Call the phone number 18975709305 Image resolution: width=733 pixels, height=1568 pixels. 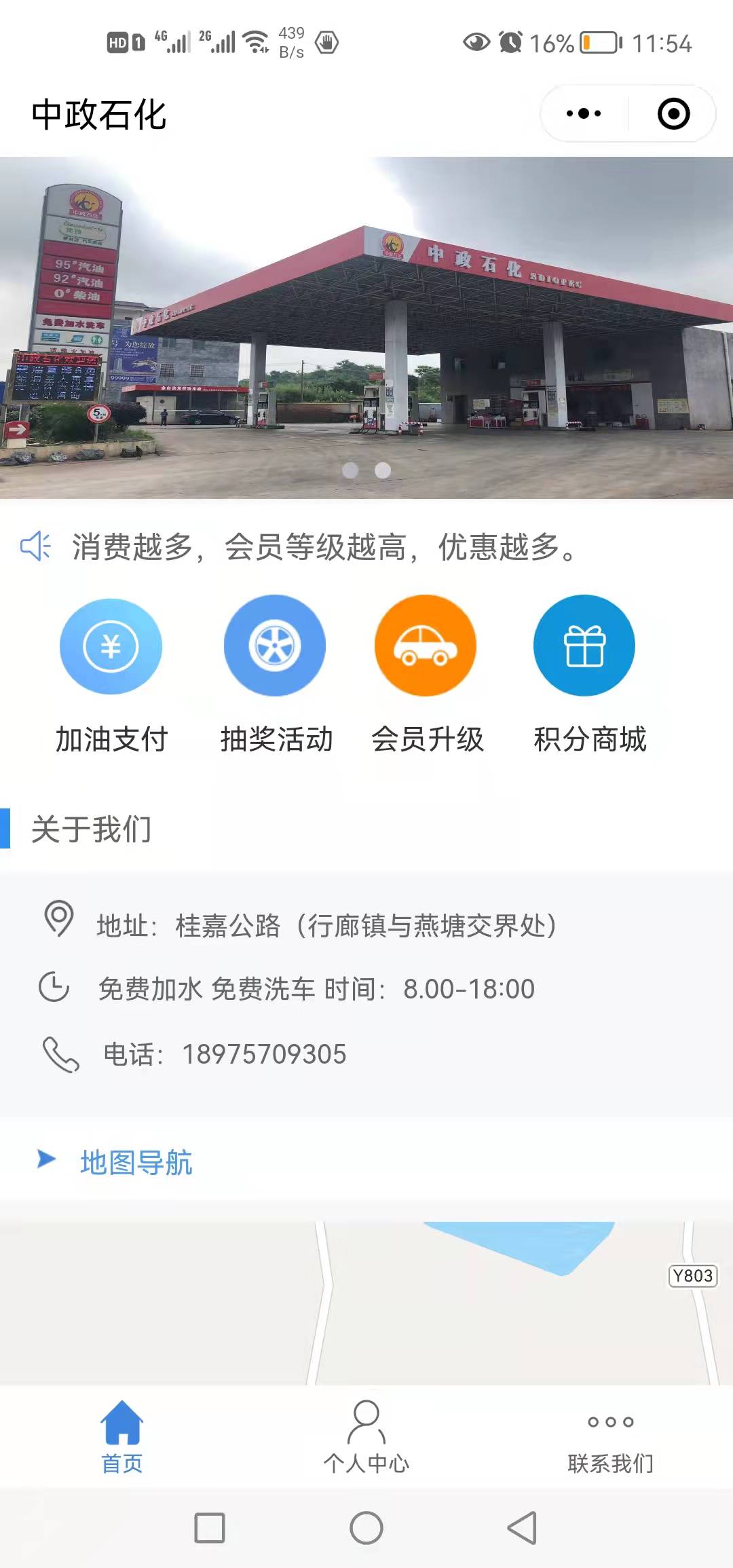point(263,1054)
